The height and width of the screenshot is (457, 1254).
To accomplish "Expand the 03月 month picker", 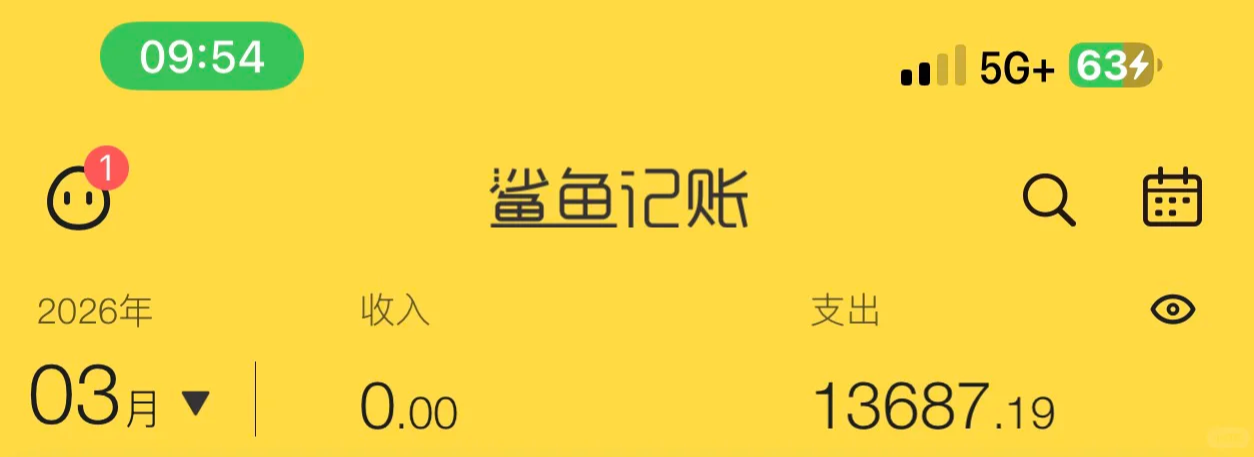I will pos(120,401).
